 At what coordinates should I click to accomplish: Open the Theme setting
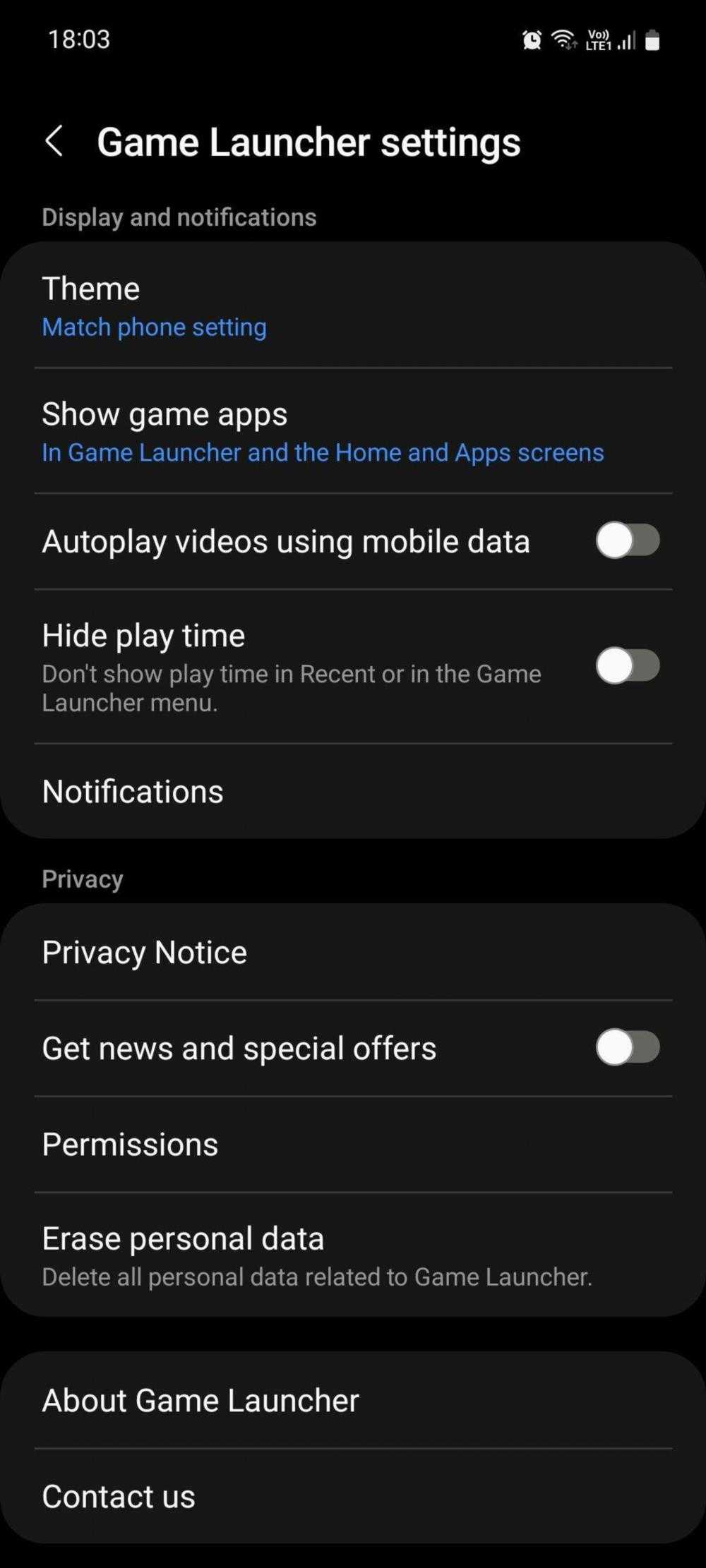pyautogui.click(x=353, y=306)
